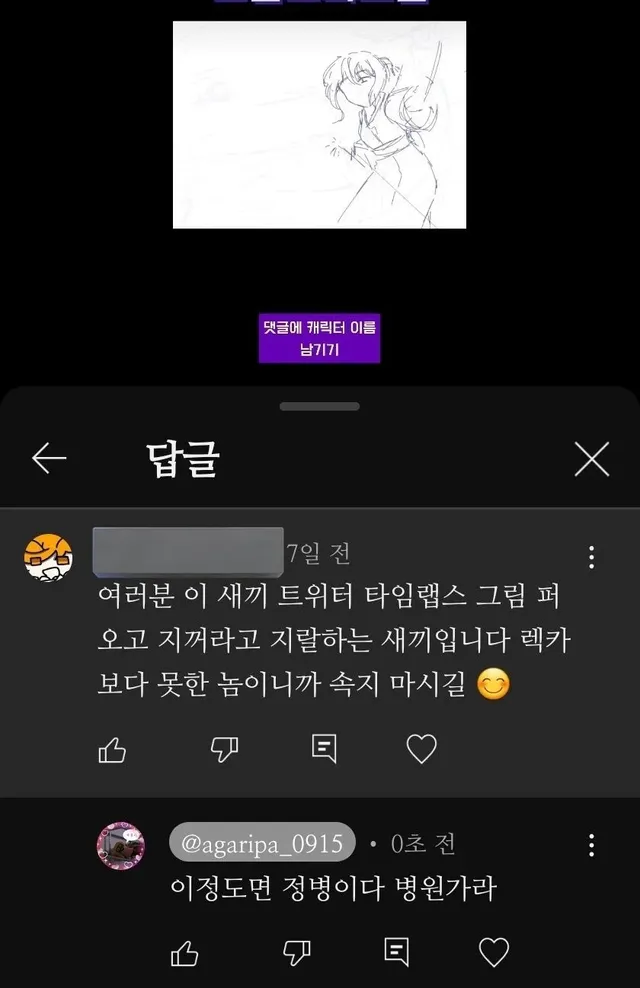View the 7일 전 commenter's profile avatar
640x988 pixels.
pyautogui.click(x=47, y=556)
